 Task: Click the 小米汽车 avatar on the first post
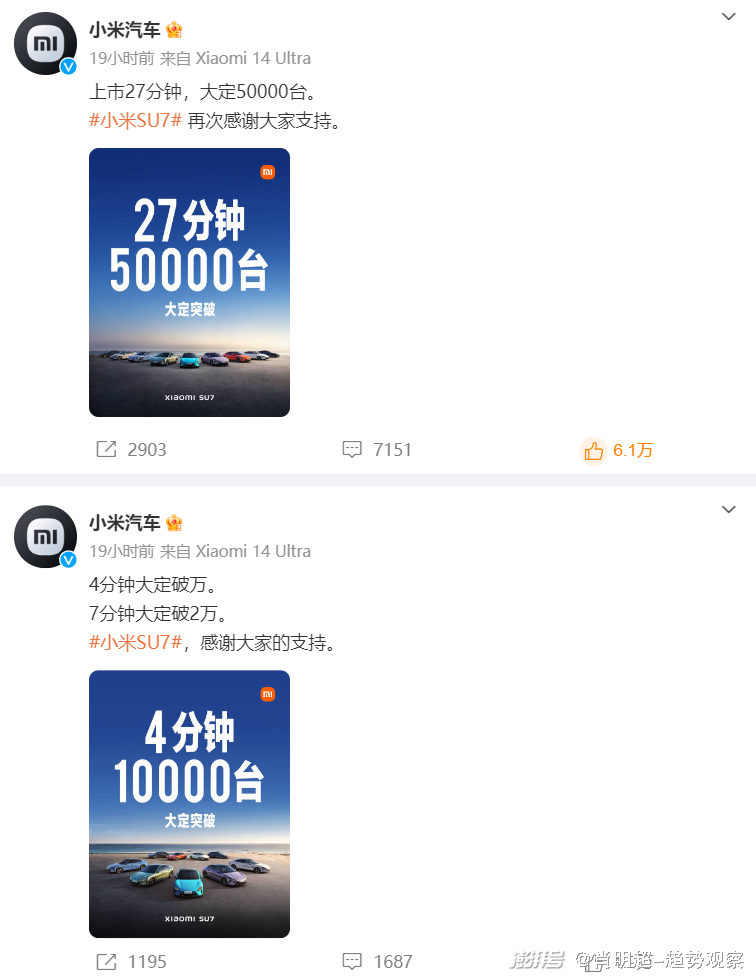[45, 43]
